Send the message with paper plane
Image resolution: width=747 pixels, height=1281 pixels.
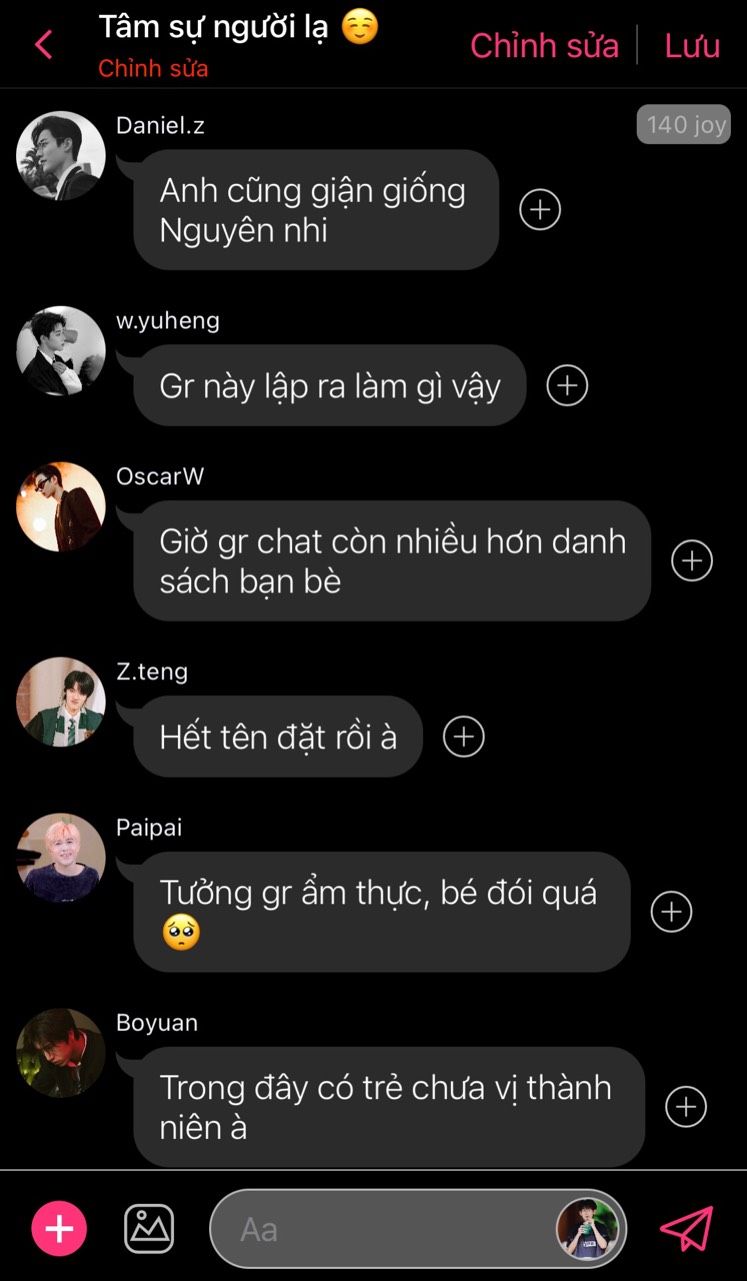687,1229
